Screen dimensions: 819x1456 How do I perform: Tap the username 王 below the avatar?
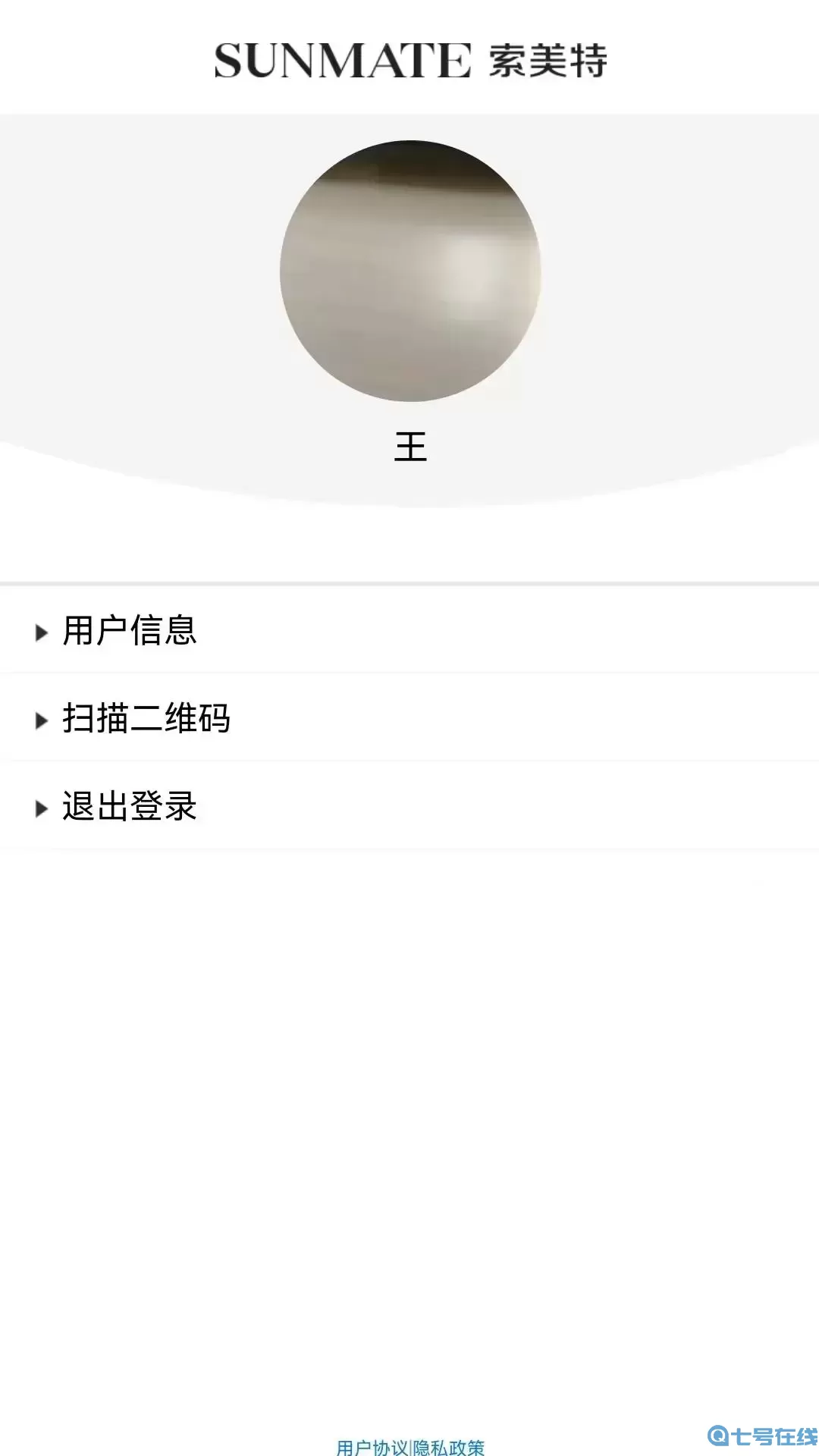tap(409, 448)
